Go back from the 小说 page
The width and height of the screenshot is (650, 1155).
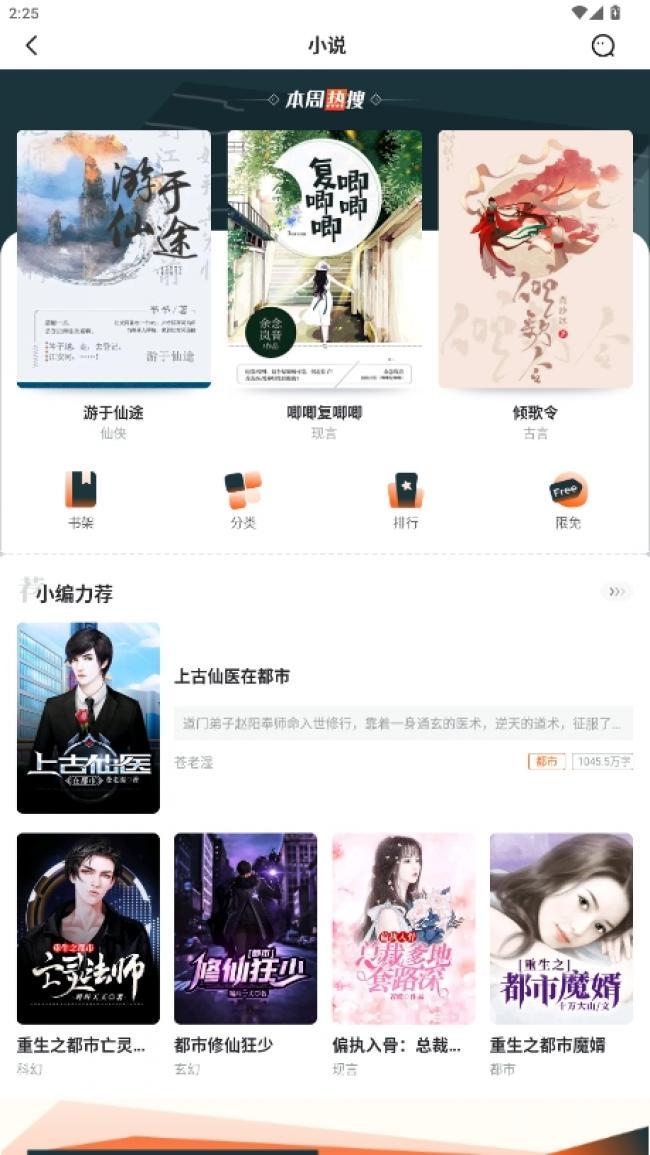(32, 46)
